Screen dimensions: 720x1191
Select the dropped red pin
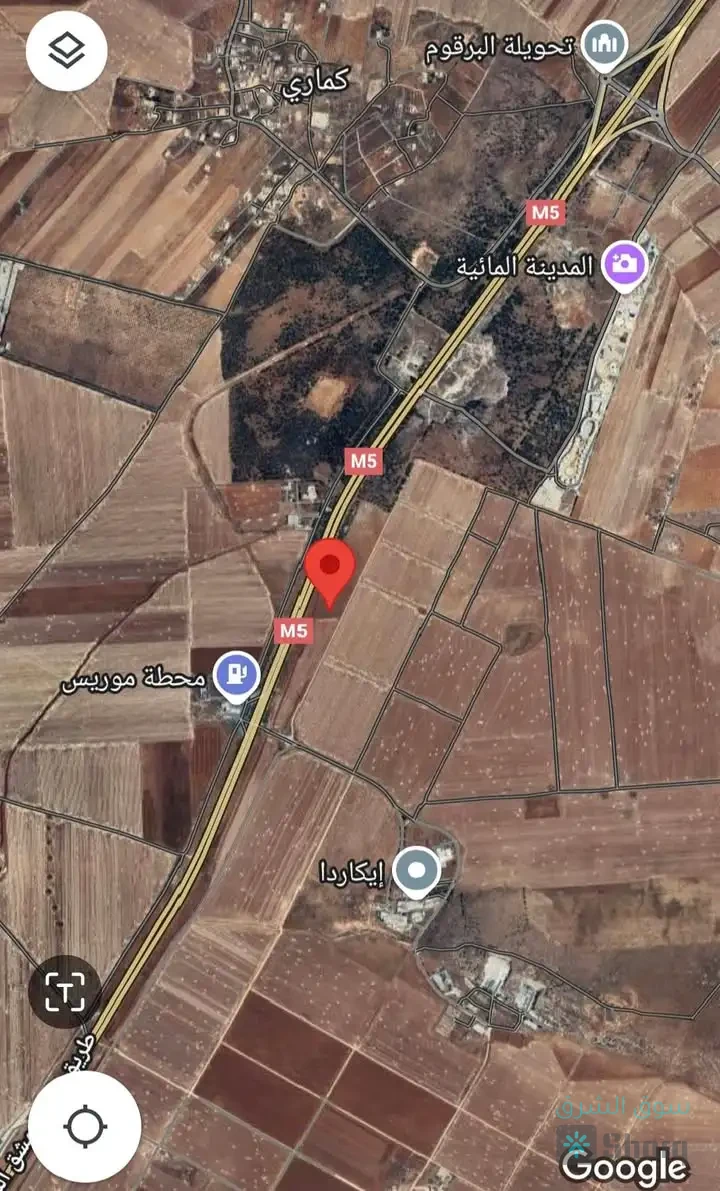[x=330, y=568]
